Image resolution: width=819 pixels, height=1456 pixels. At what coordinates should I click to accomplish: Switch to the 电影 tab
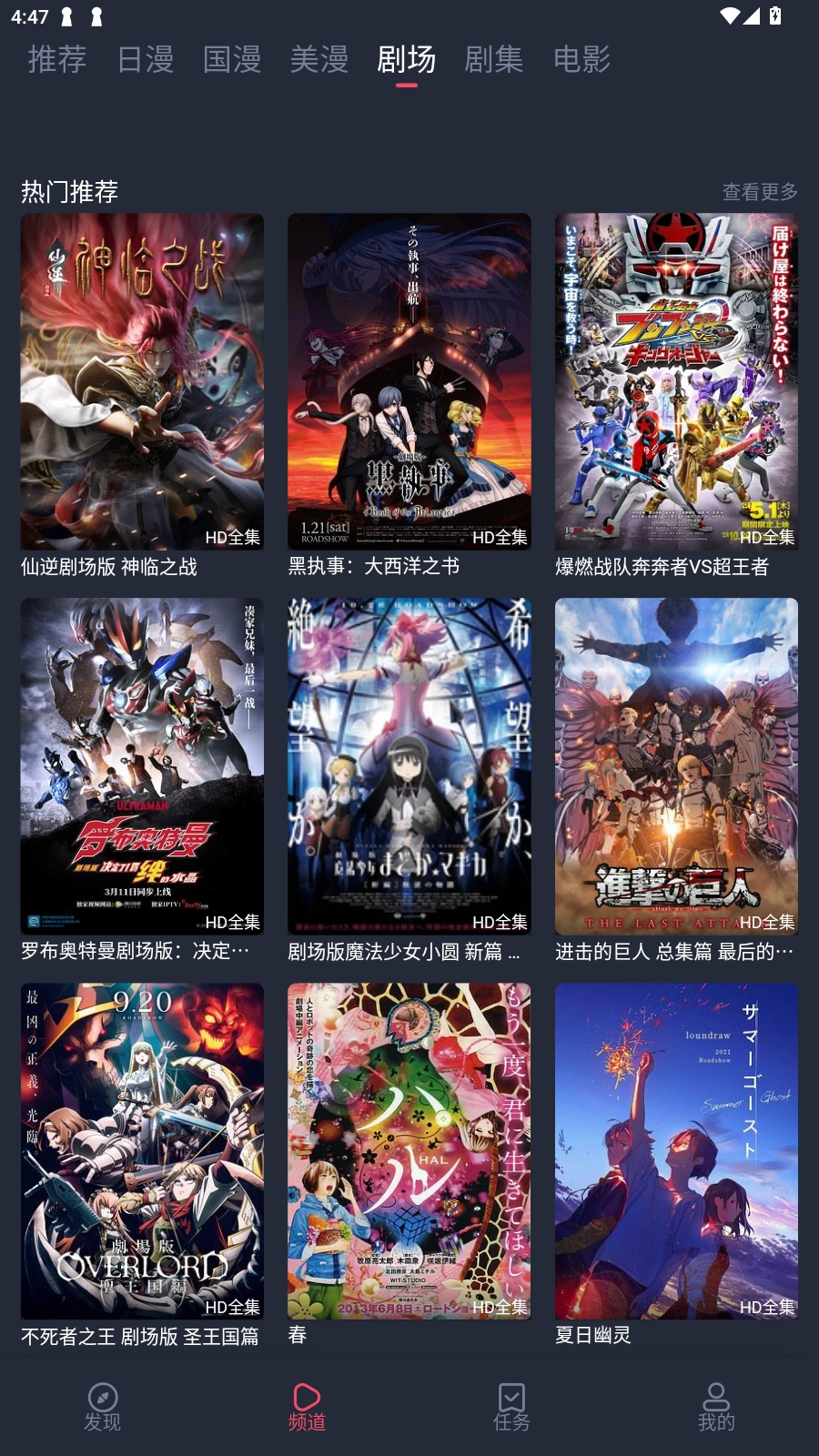click(581, 60)
